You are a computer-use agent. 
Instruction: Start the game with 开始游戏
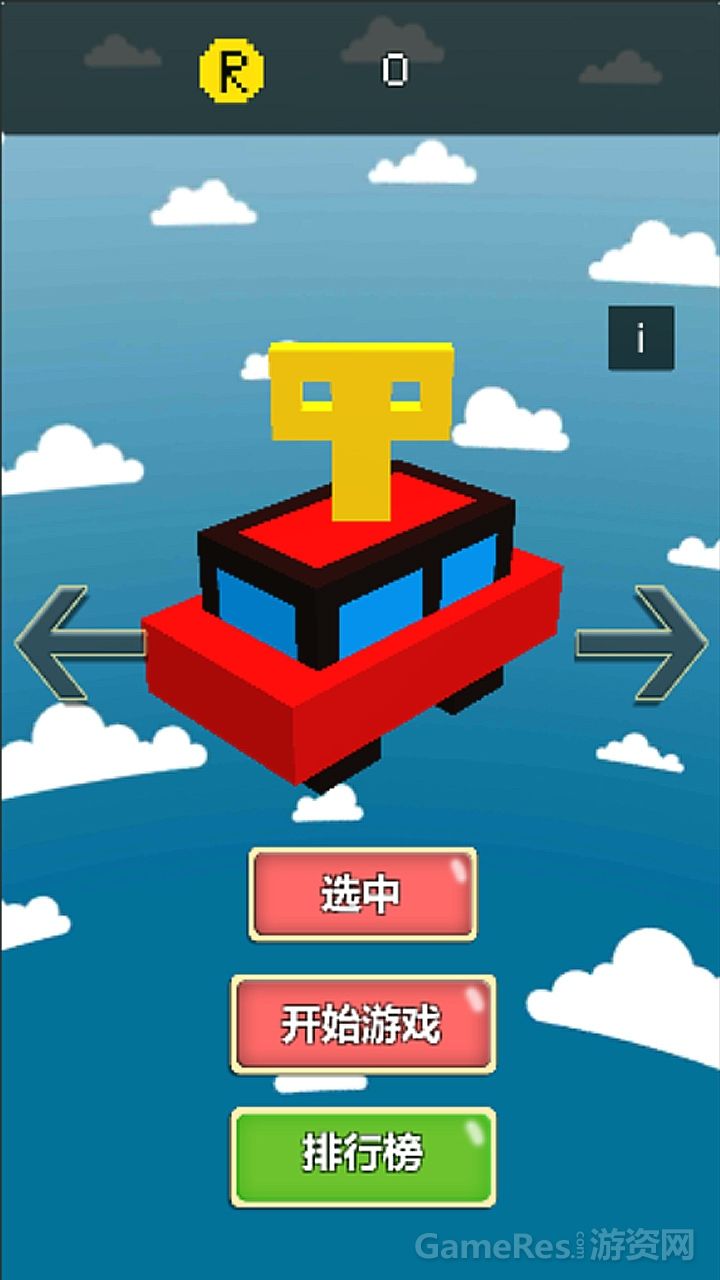[x=362, y=1025]
